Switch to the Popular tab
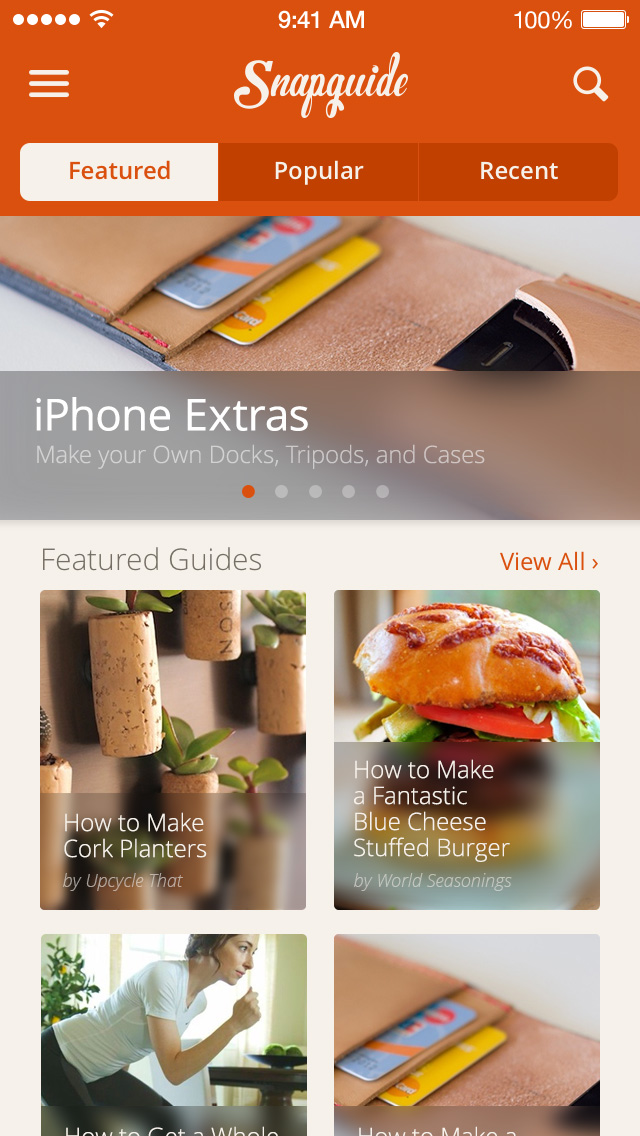640x1136 pixels. pyautogui.click(x=318, y=171)
